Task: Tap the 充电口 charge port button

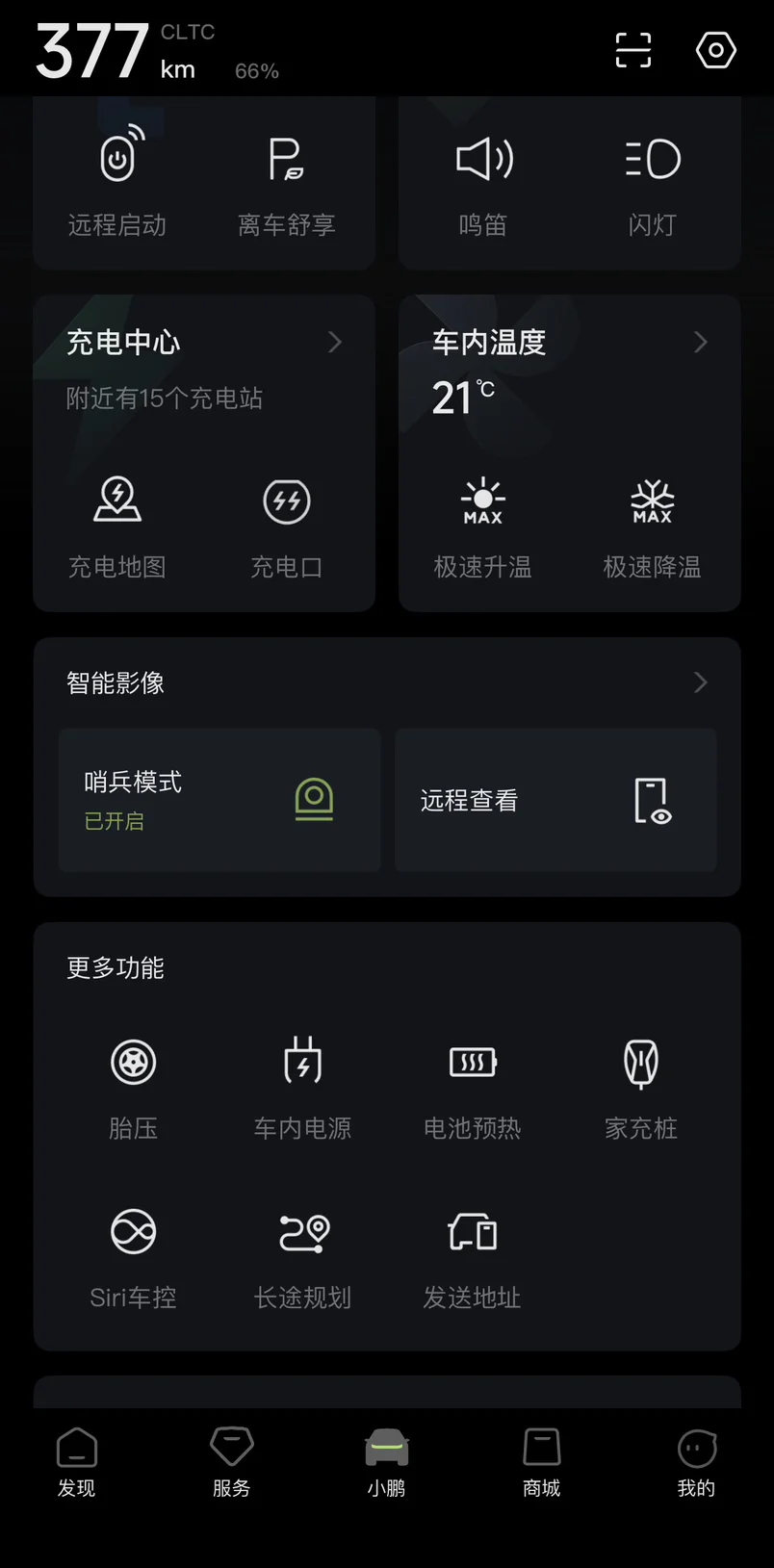Action: pyautogui.click(x=286, y=526)
